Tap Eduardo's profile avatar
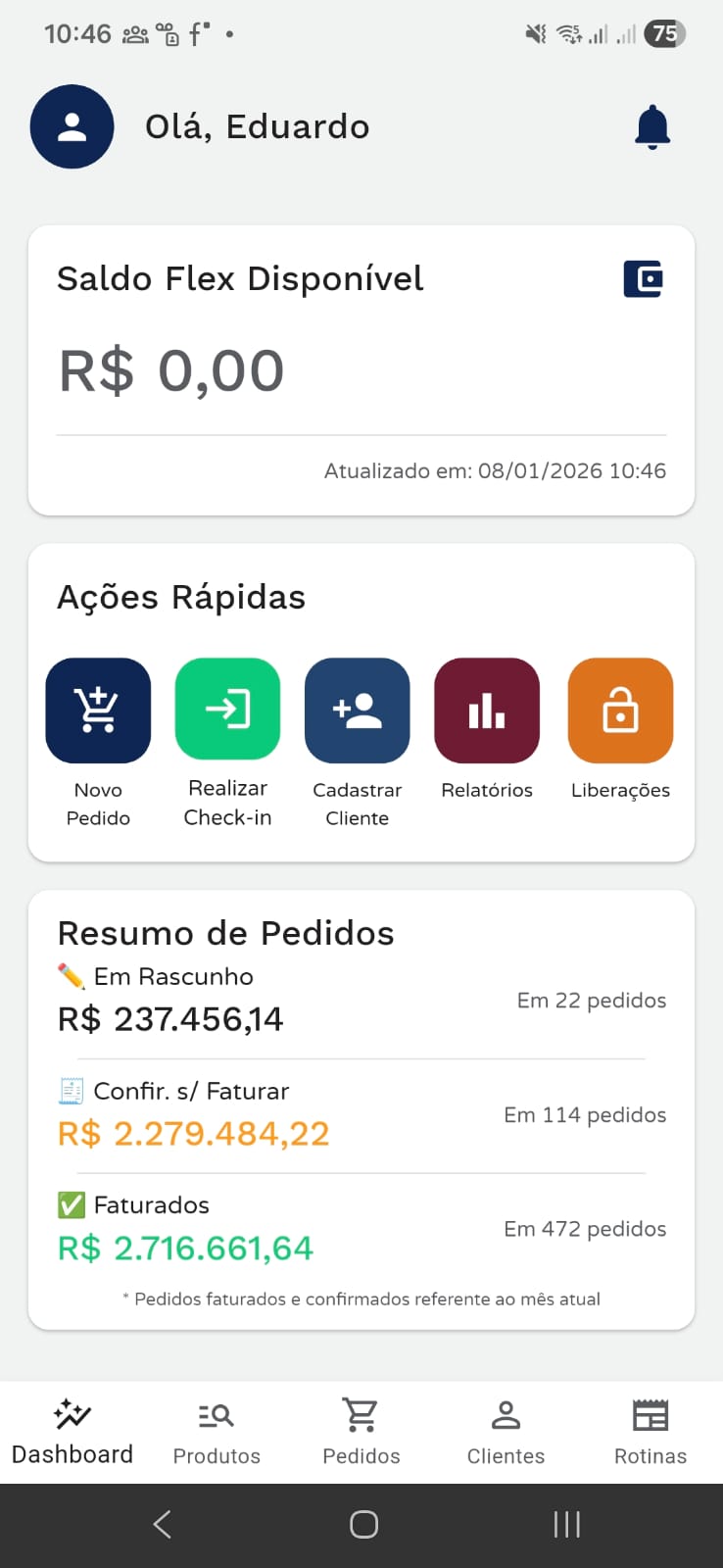 click(72, 126)
